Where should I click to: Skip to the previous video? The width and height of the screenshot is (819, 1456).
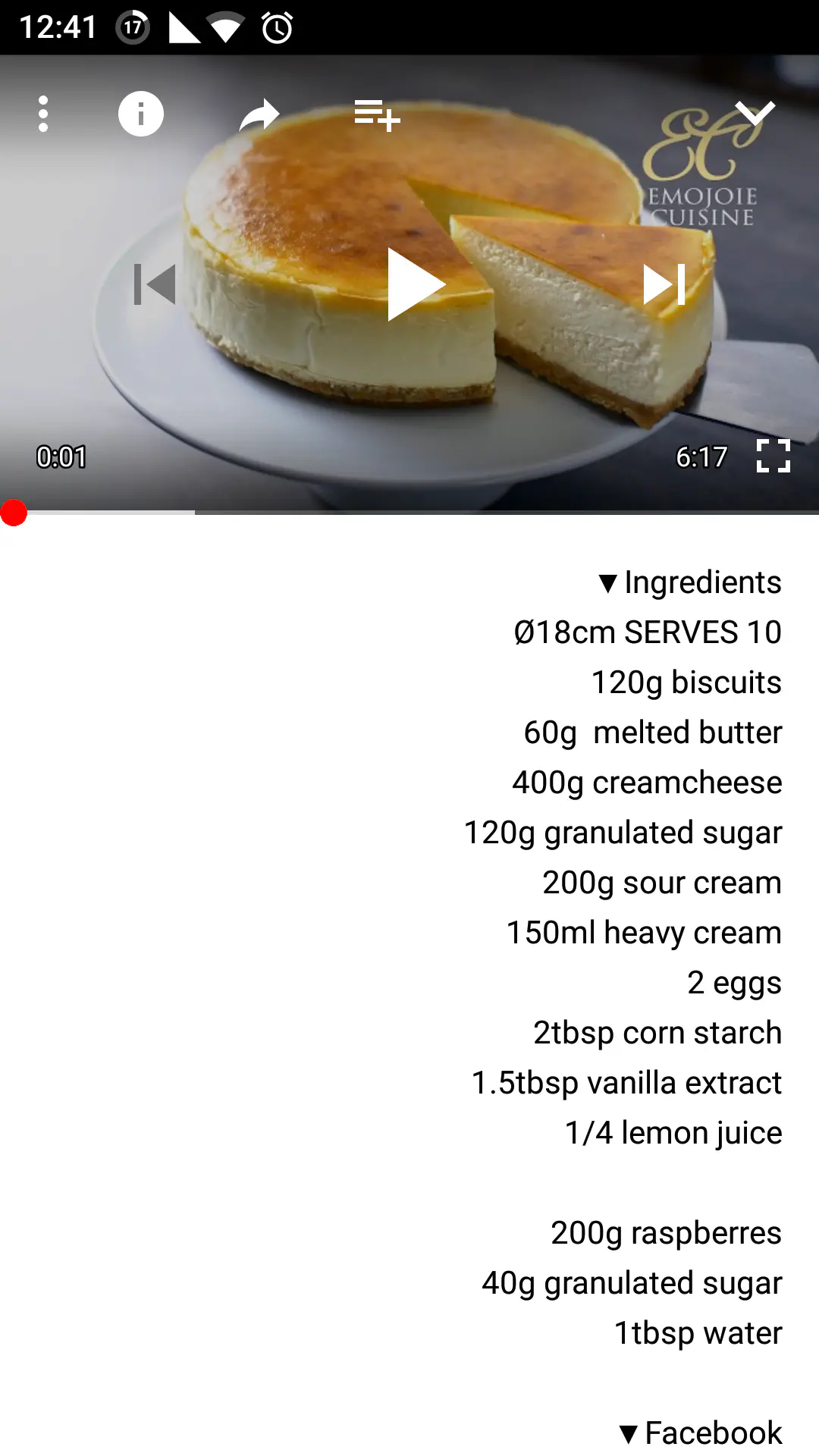(x=155, y=284)
